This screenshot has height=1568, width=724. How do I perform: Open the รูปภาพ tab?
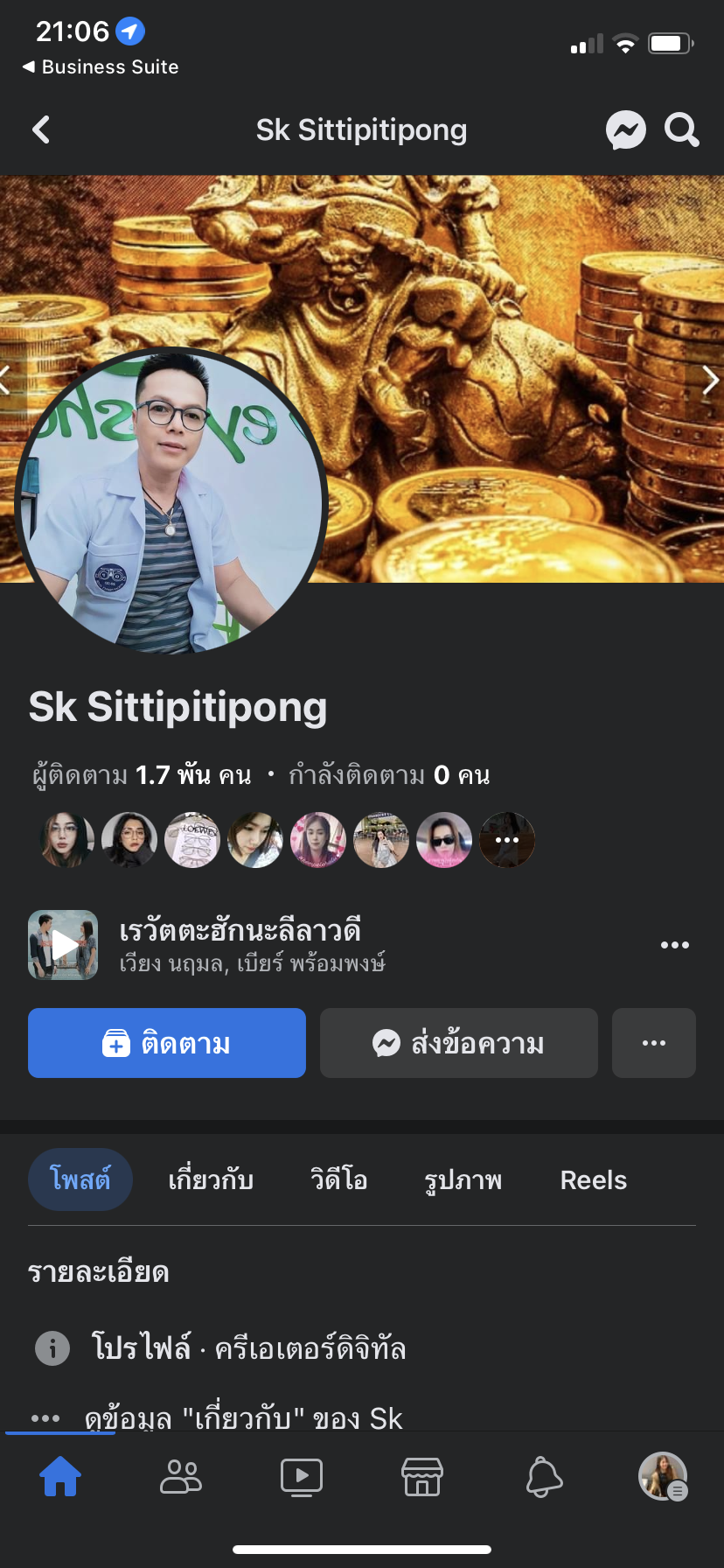pos(463,1179)
